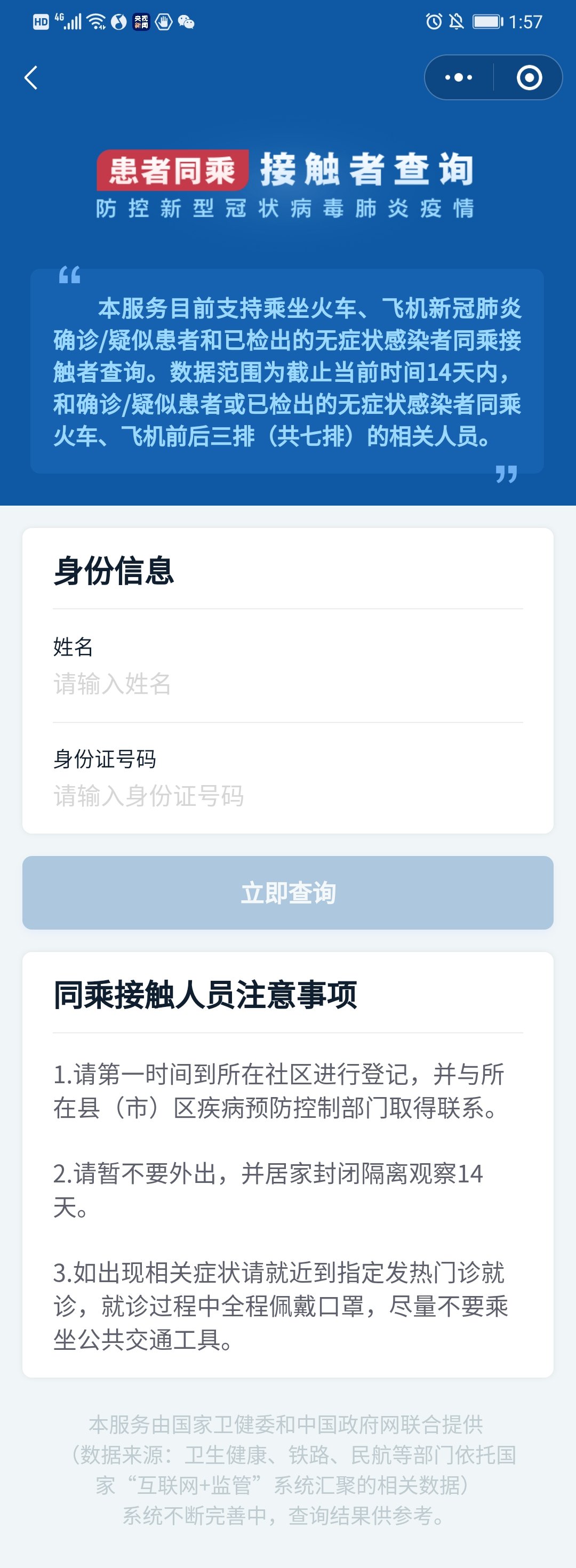Tap the 姓名 name input field

[287, 684]
